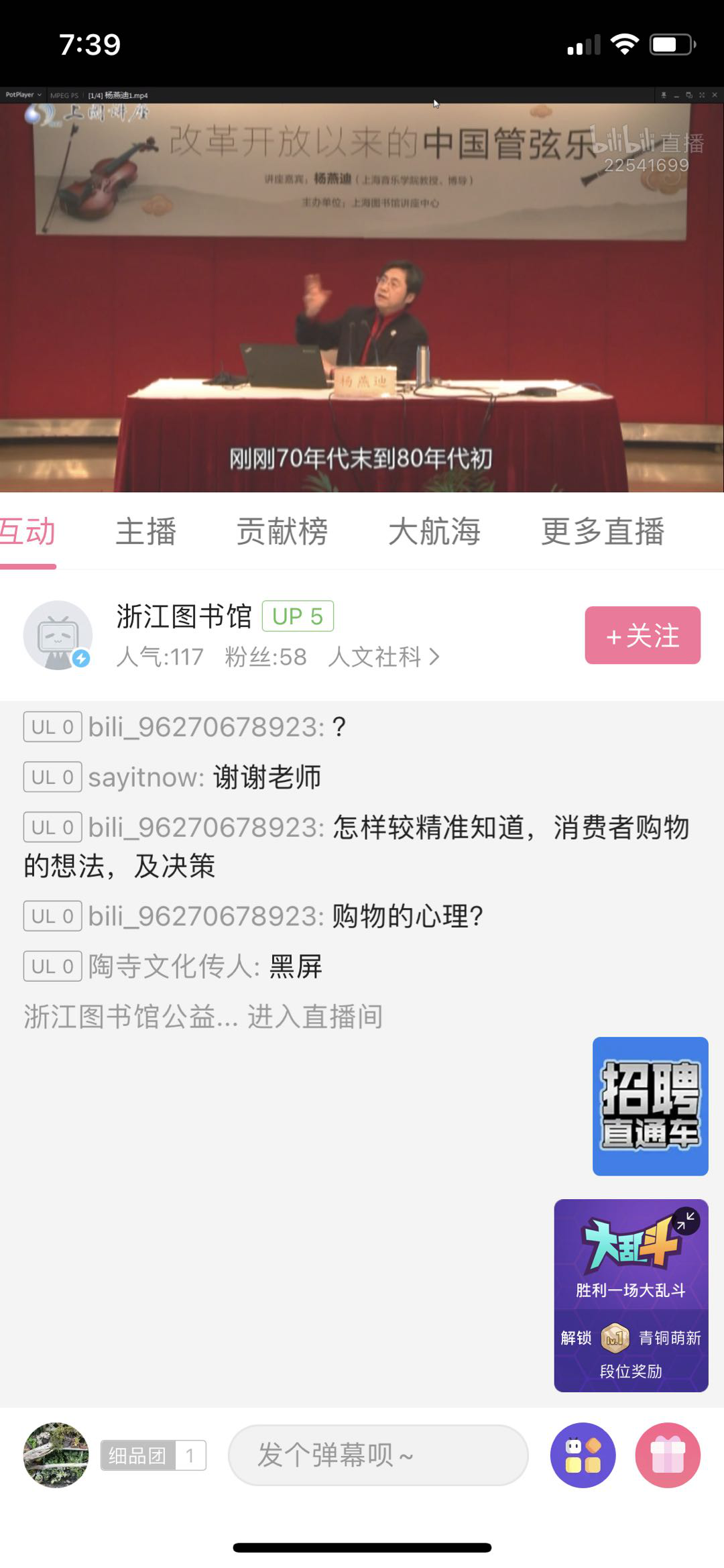Open the 细品团 fan medal badge

pyautogui.click(x=153, y=1455)
